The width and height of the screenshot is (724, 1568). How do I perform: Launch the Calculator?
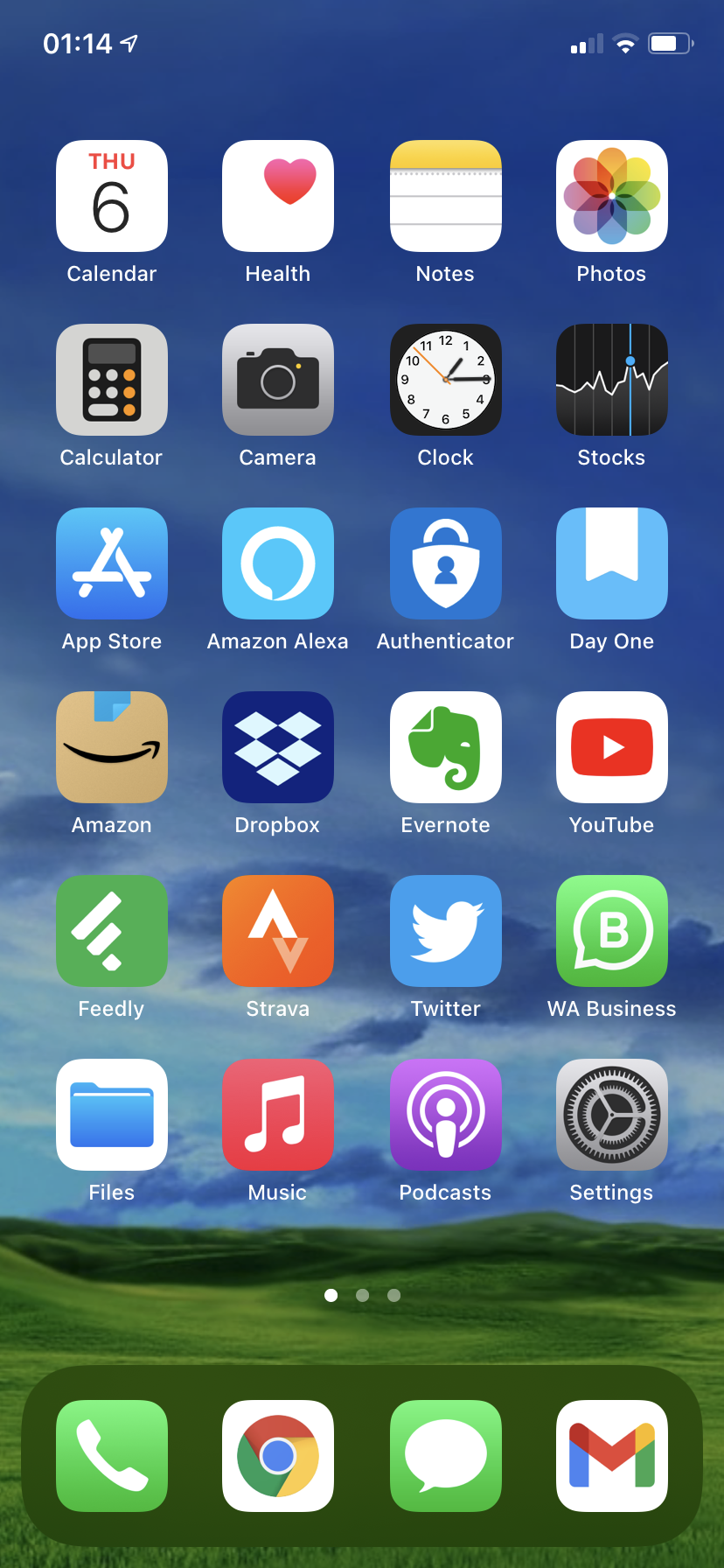[x=112, y=380]
